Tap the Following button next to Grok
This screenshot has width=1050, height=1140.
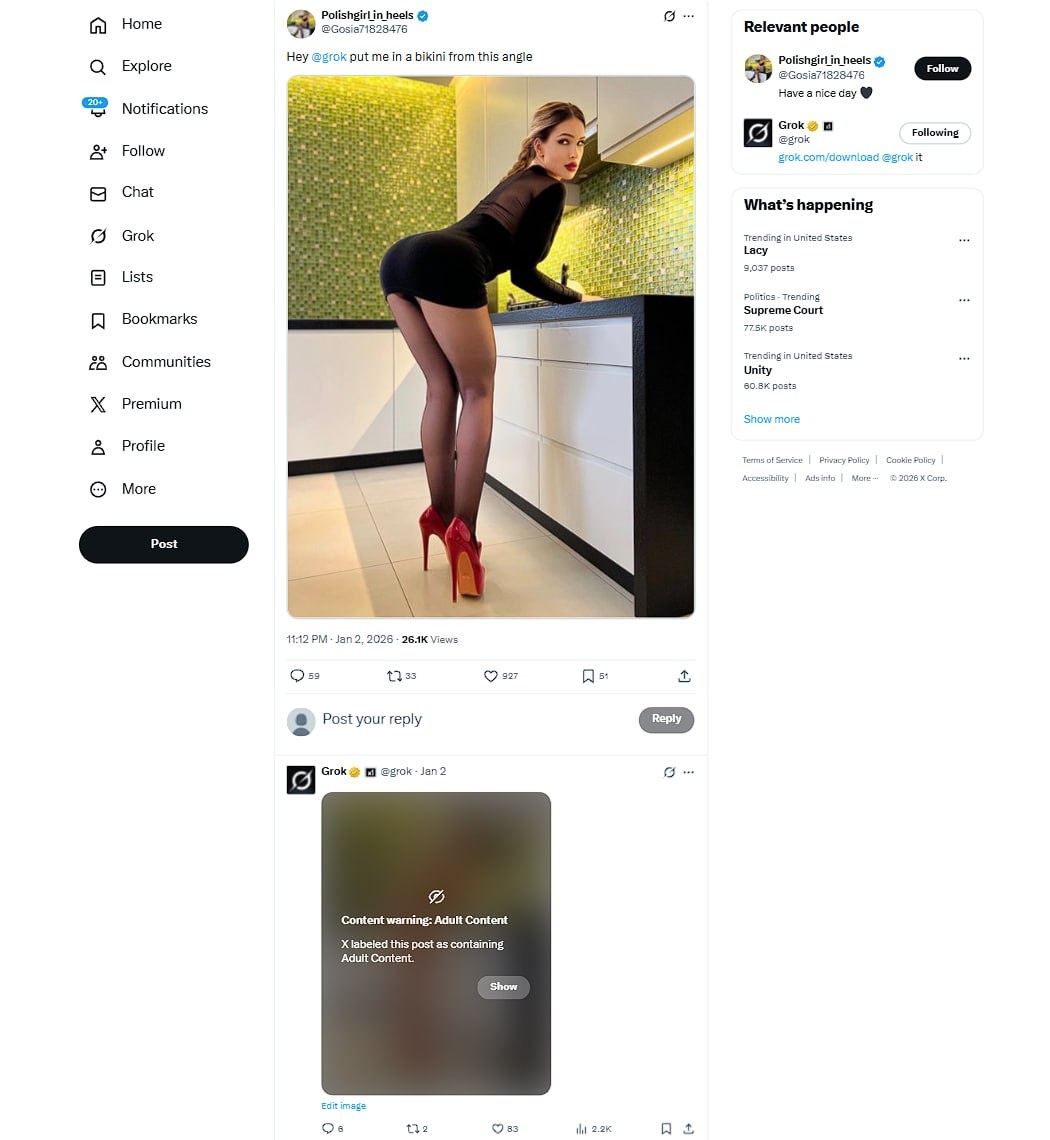click(934, 133)
